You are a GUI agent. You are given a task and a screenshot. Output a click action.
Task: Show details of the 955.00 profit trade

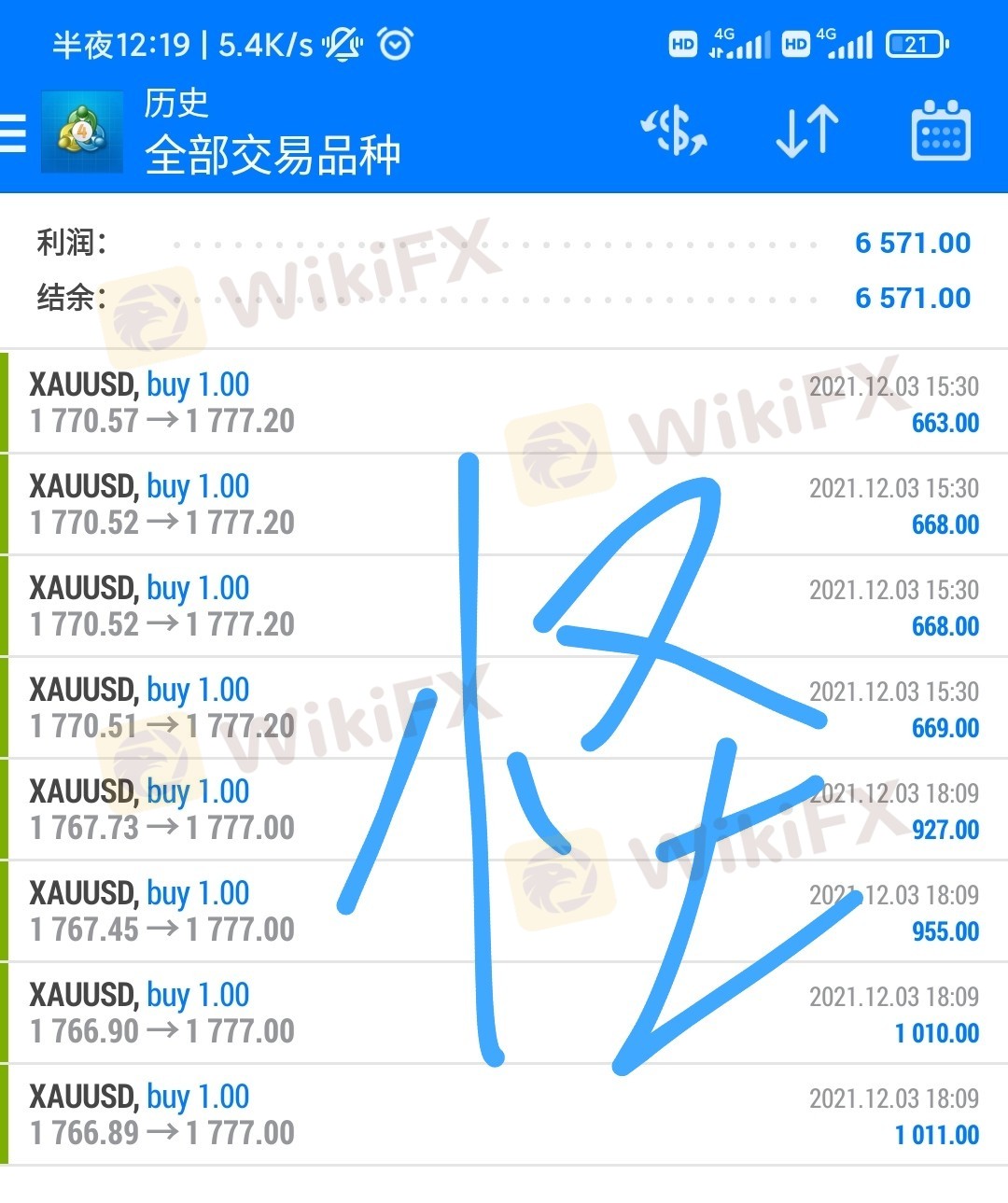[504, 911]
